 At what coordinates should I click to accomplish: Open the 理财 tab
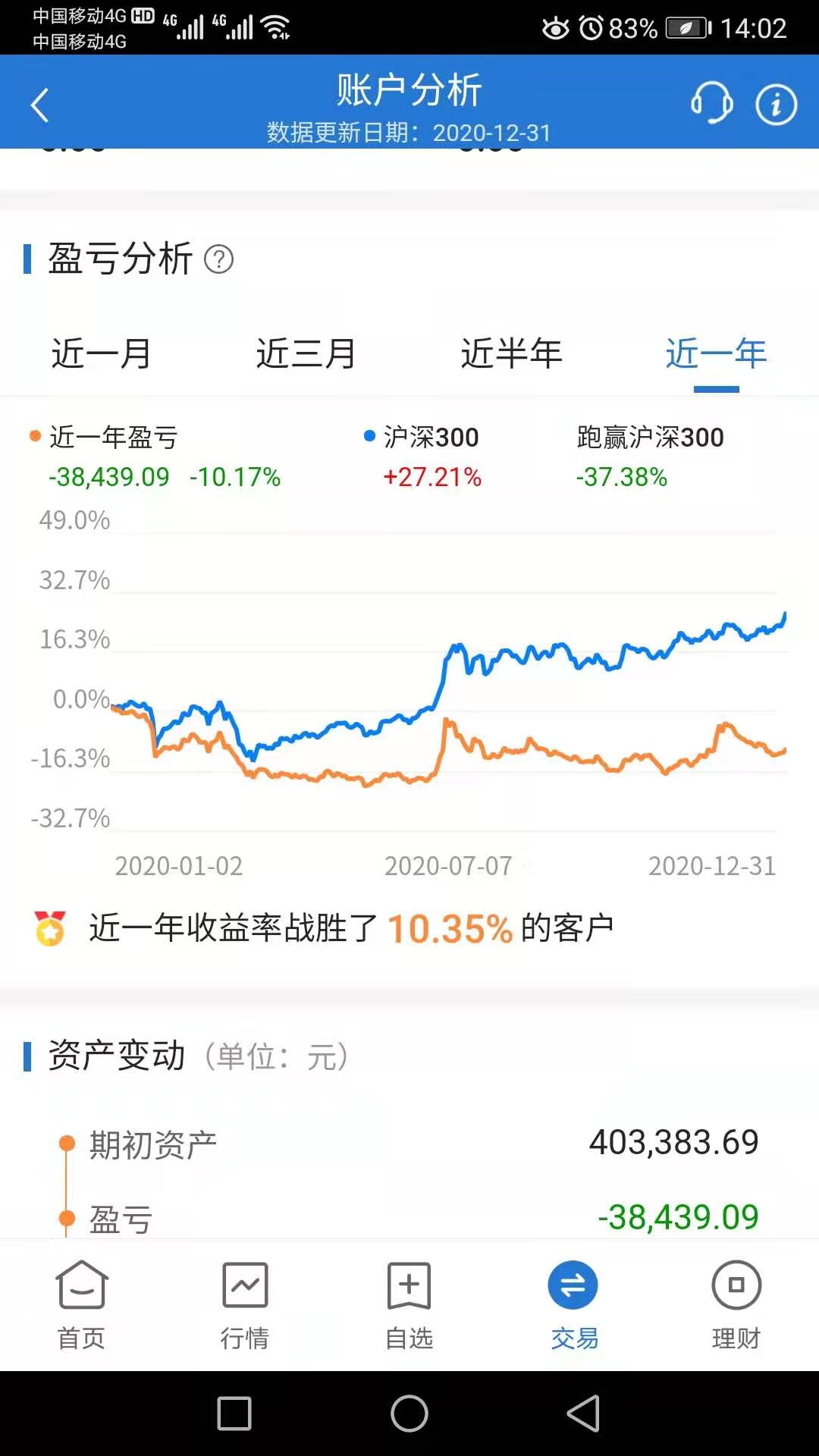(736, 1304)
